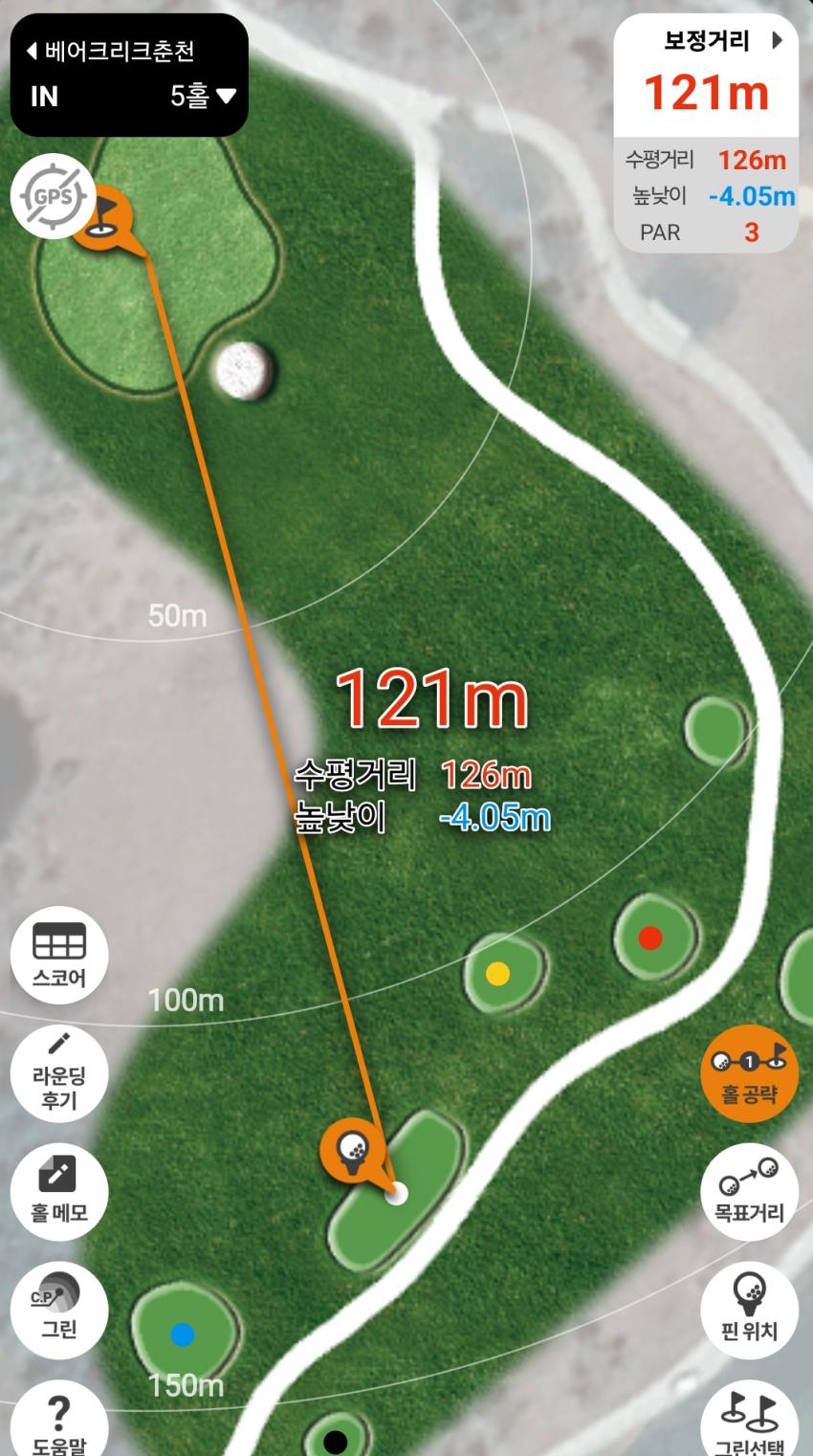Select the blue tee marker
Screen dimensions: 813x1456
(x=182, y=1334)
